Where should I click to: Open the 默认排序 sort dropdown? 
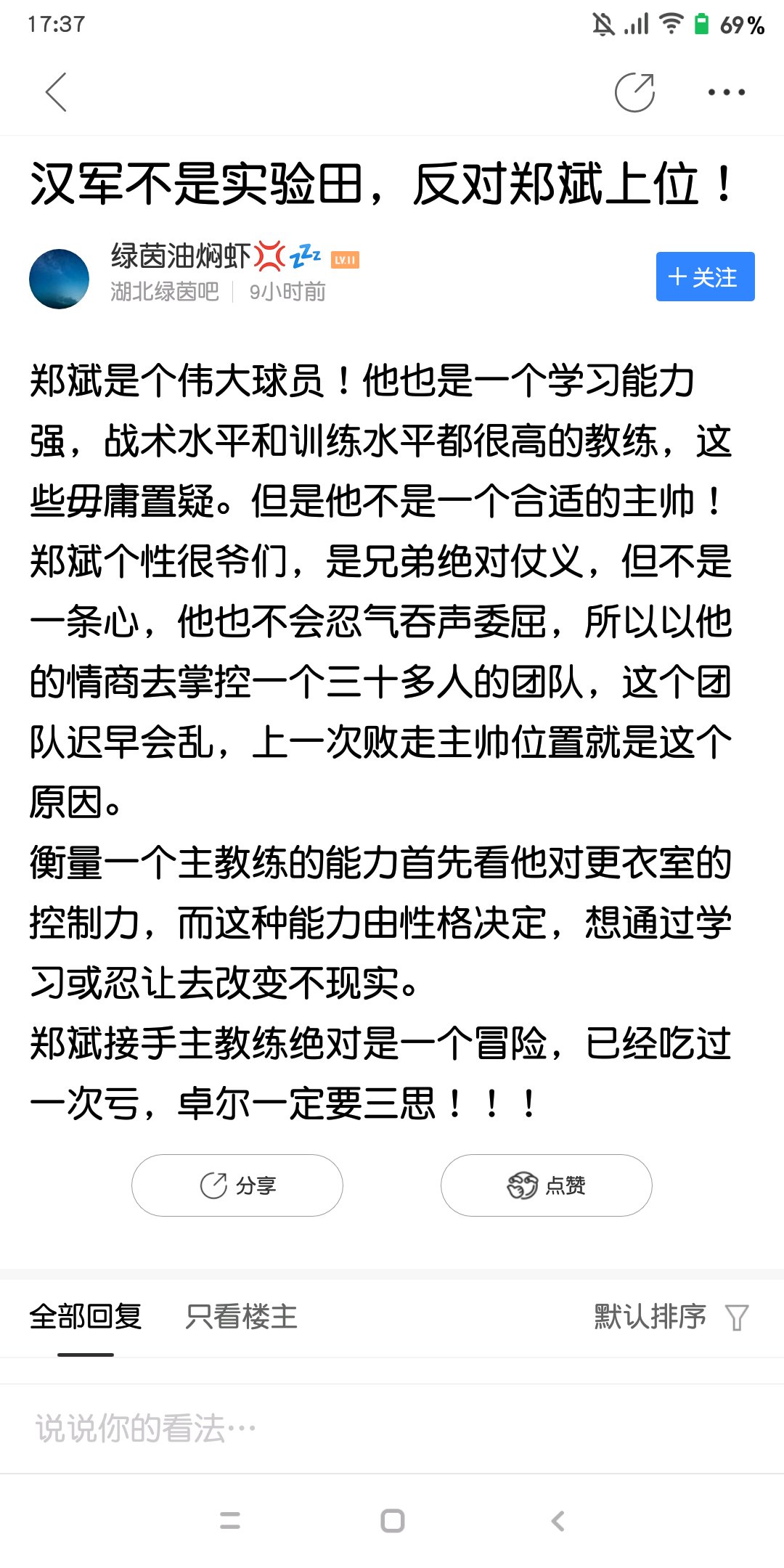coord(671,1316)
